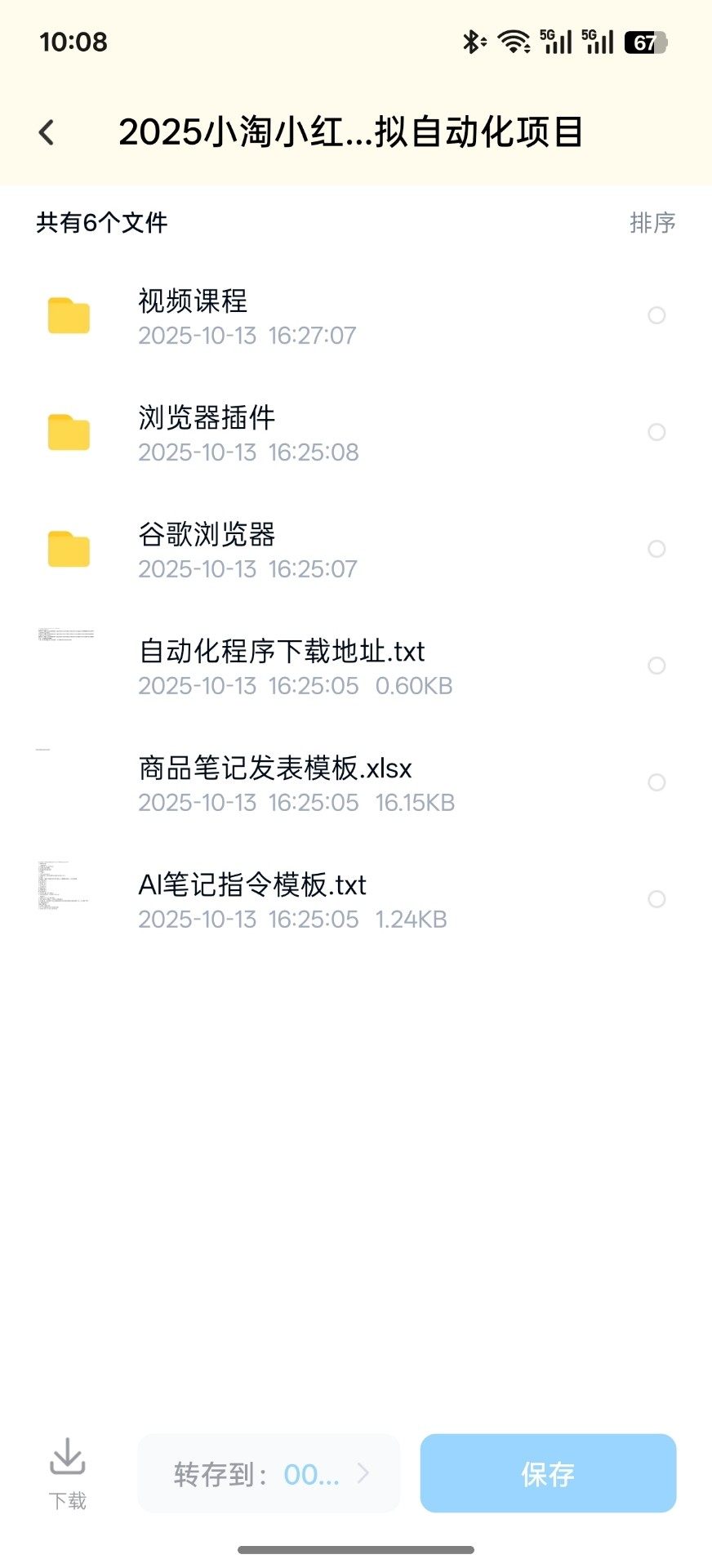Tap the 下载 download button
The height and width of the screenshot is (1568, 712).
point(68,1473)
